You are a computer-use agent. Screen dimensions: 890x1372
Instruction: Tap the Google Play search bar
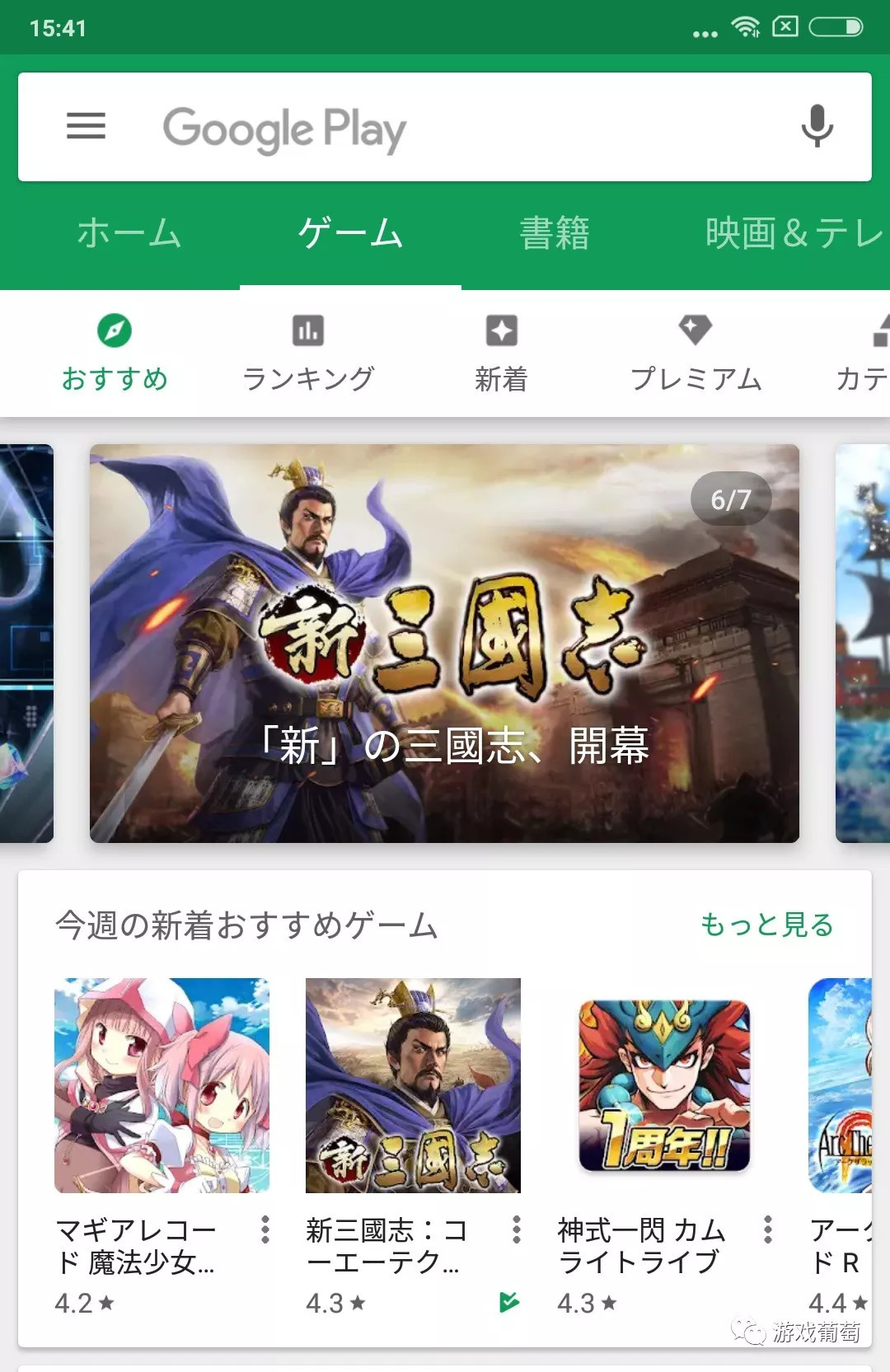(x=445, y=127)
